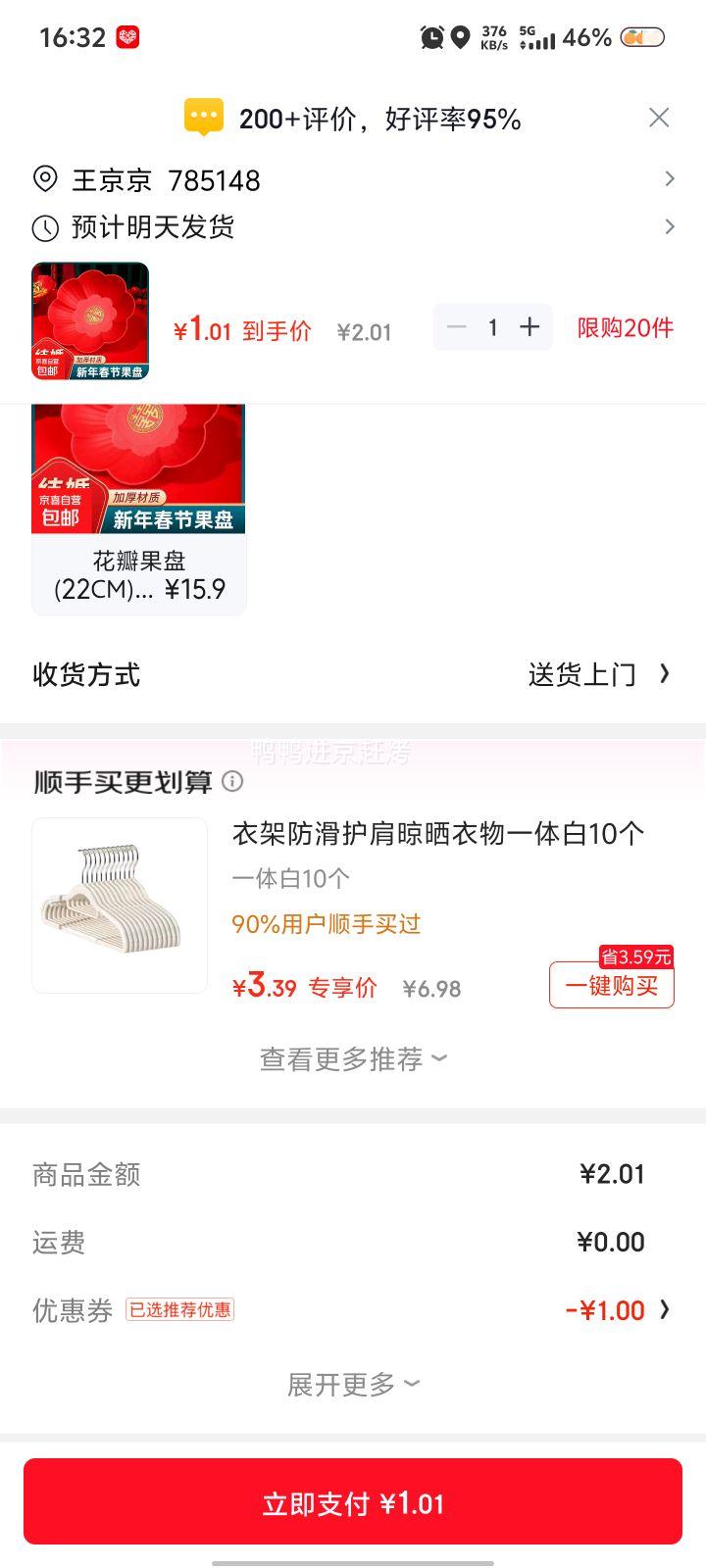Increase quantity using the plus button
Viewport: 706px width, 1568px height.
point(529,327)
